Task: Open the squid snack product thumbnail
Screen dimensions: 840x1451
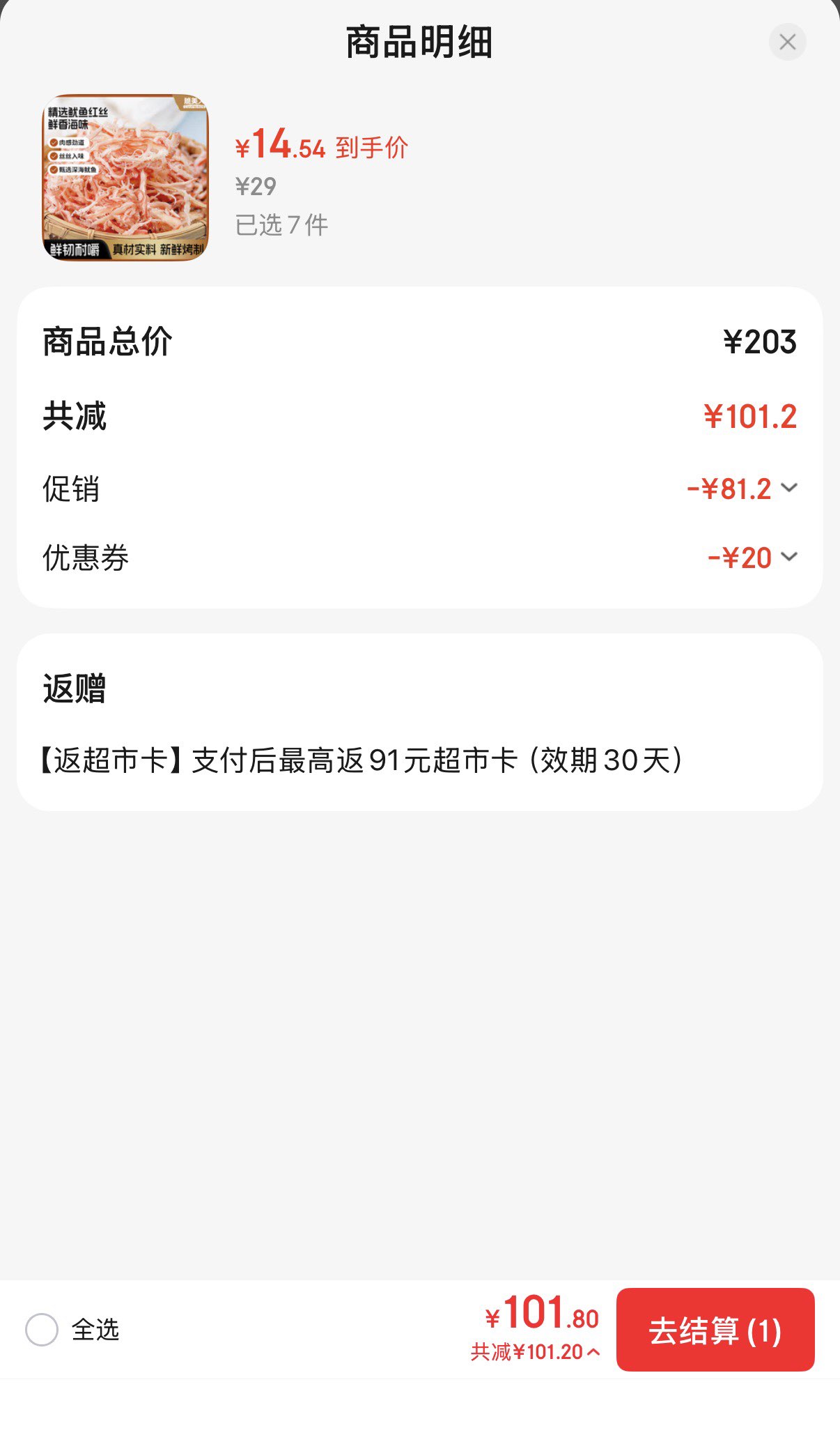Action: tap(125, 178)
